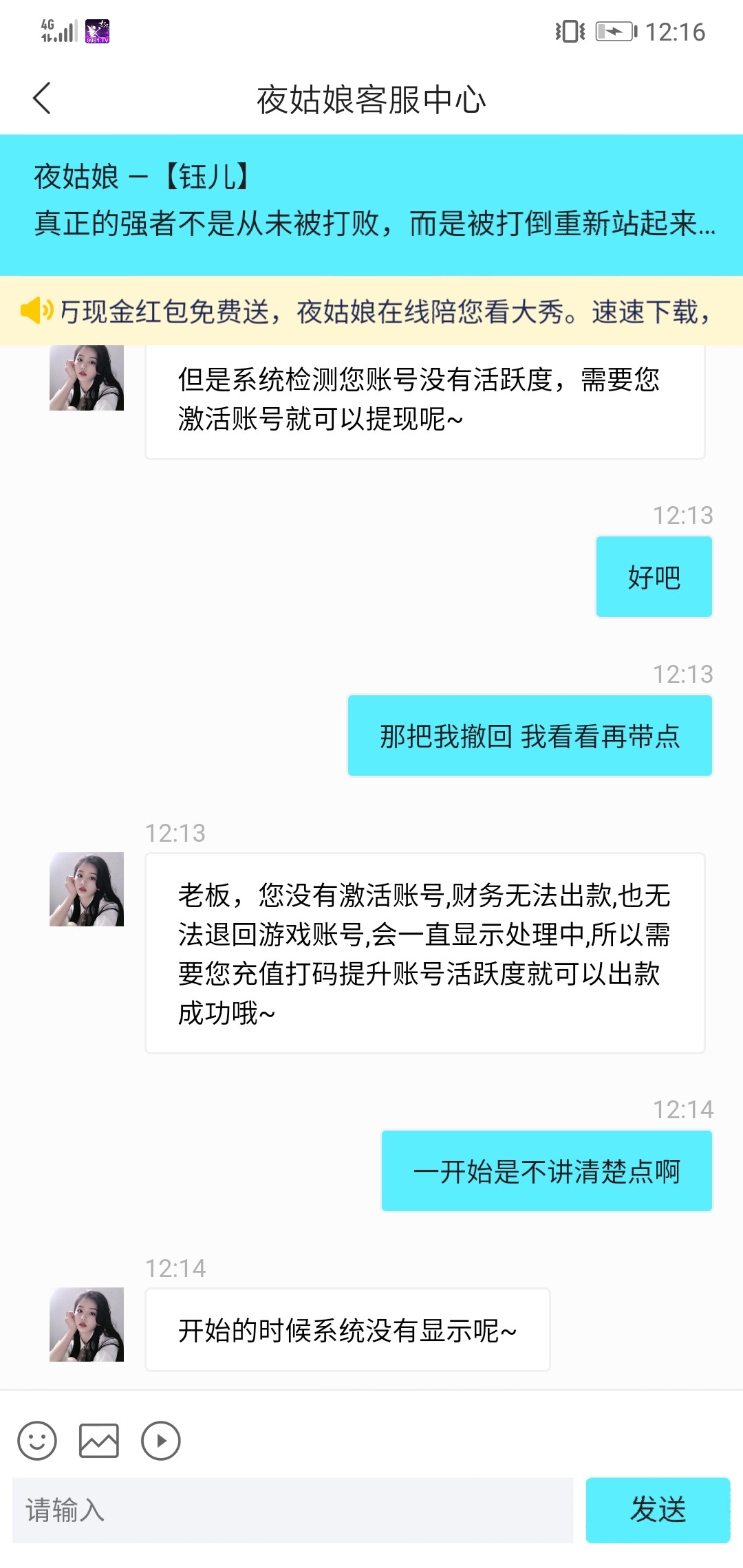
Task: Open agent avatar beside 开始的时候系统没有显示呢~
Action: 87,1325
